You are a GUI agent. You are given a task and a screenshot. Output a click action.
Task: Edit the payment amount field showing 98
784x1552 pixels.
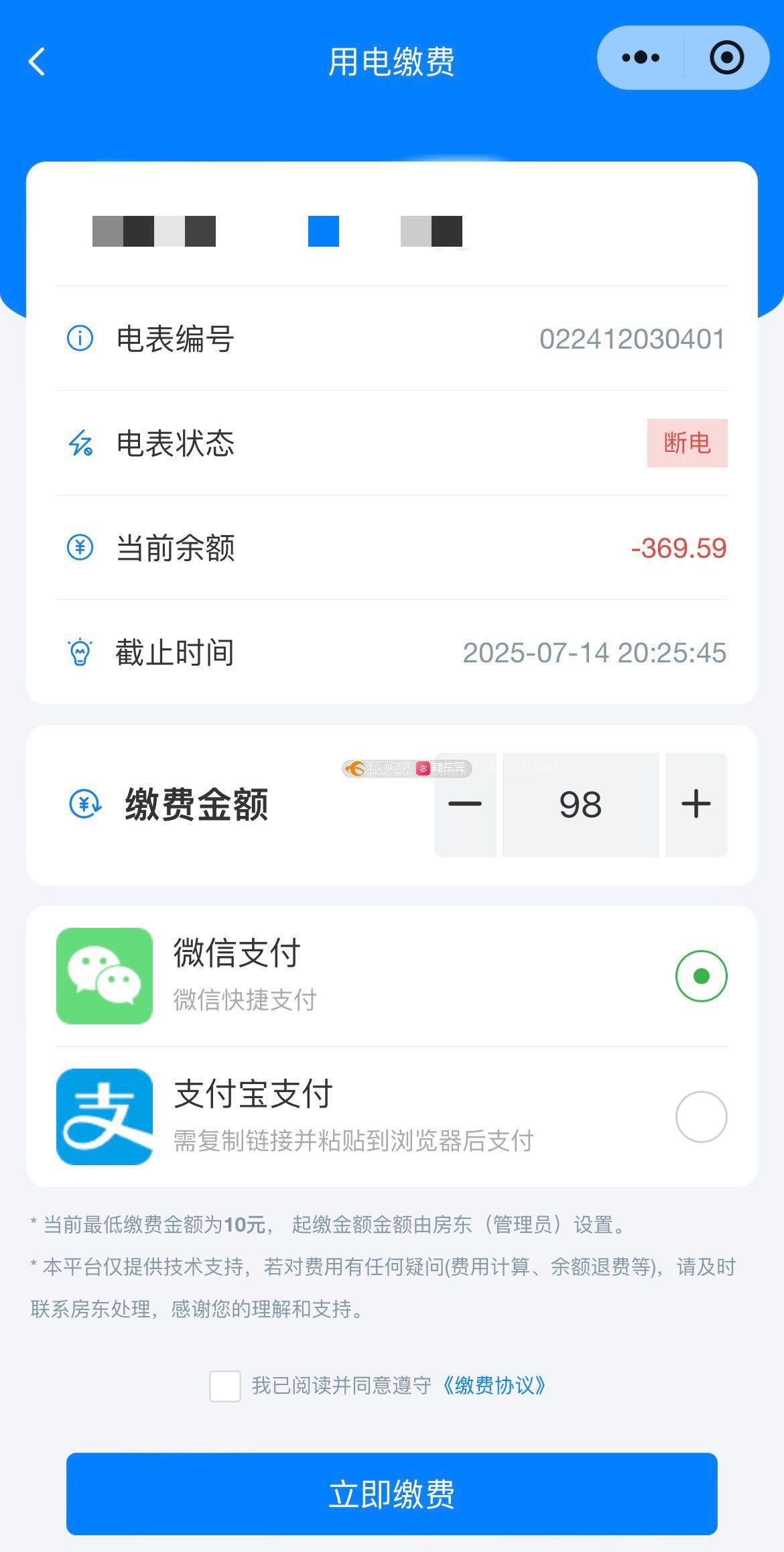[581, 804]
